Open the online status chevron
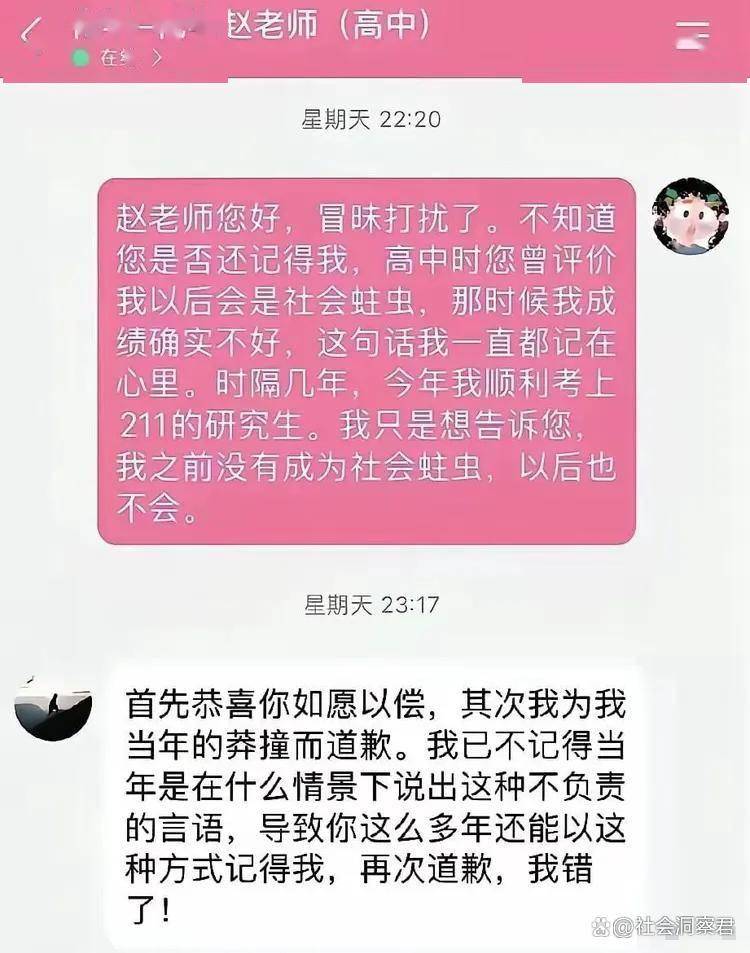This screenshot has width=750, height=953. (x=157, y=58)
